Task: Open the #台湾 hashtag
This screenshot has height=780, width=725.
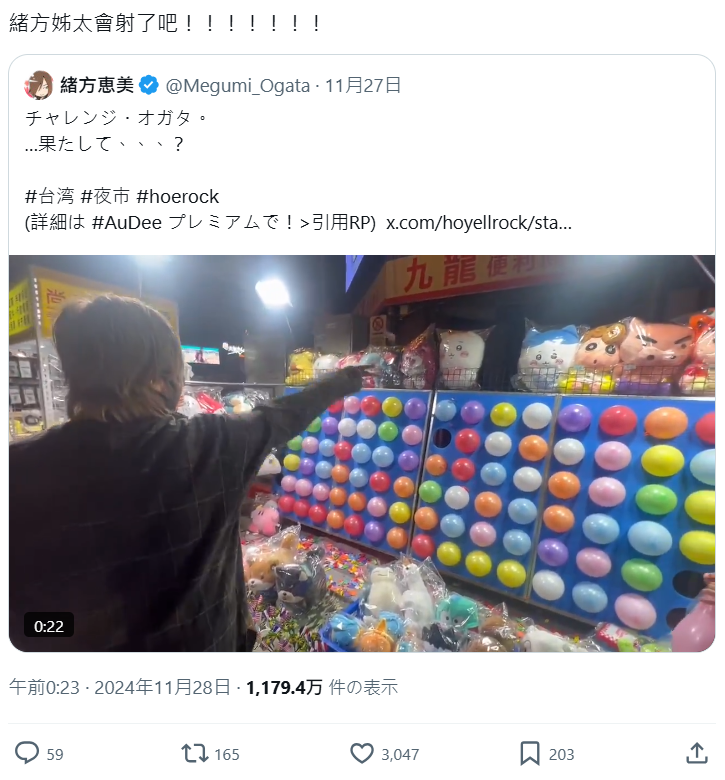Action: (x=45, y=196)
